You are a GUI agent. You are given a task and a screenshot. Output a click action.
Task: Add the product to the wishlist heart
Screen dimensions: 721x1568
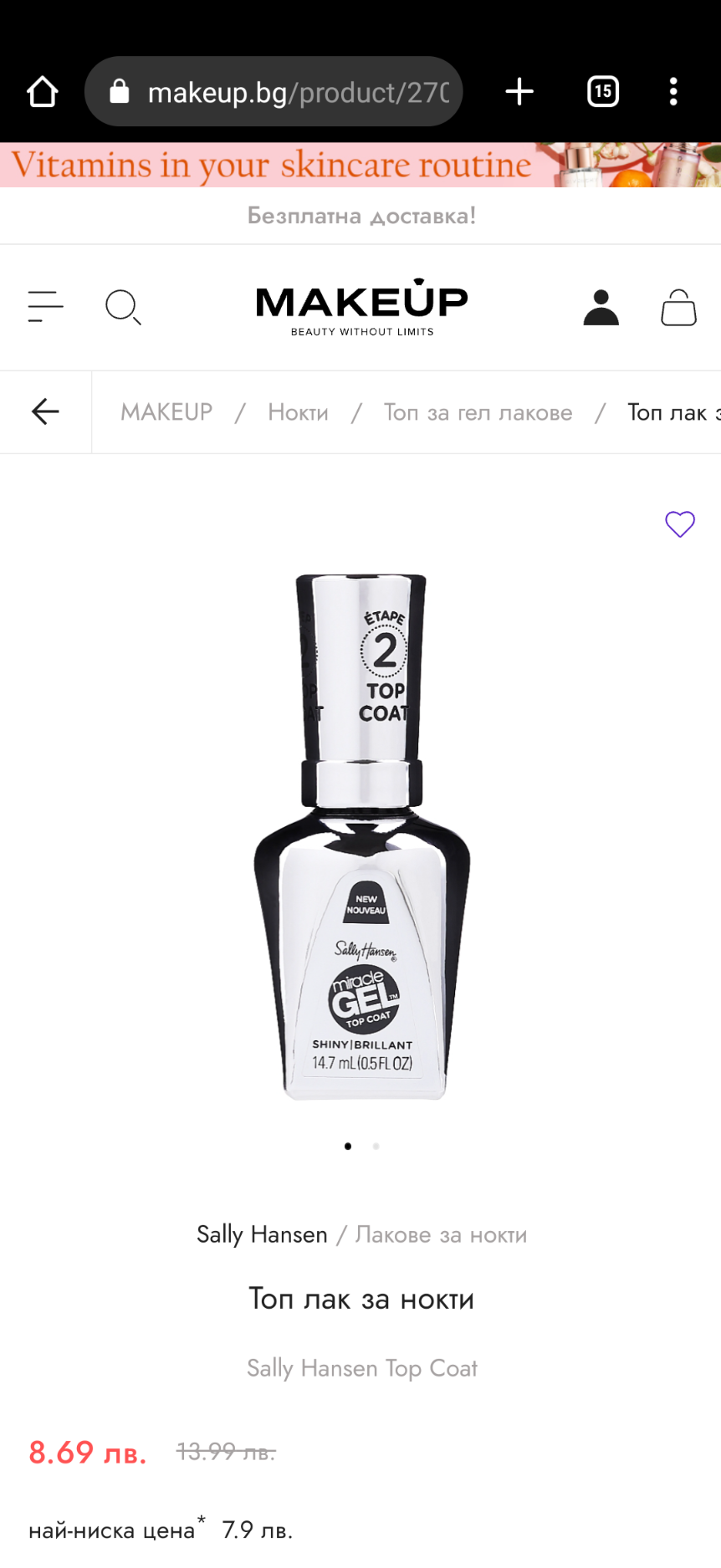tap(680, 524)
